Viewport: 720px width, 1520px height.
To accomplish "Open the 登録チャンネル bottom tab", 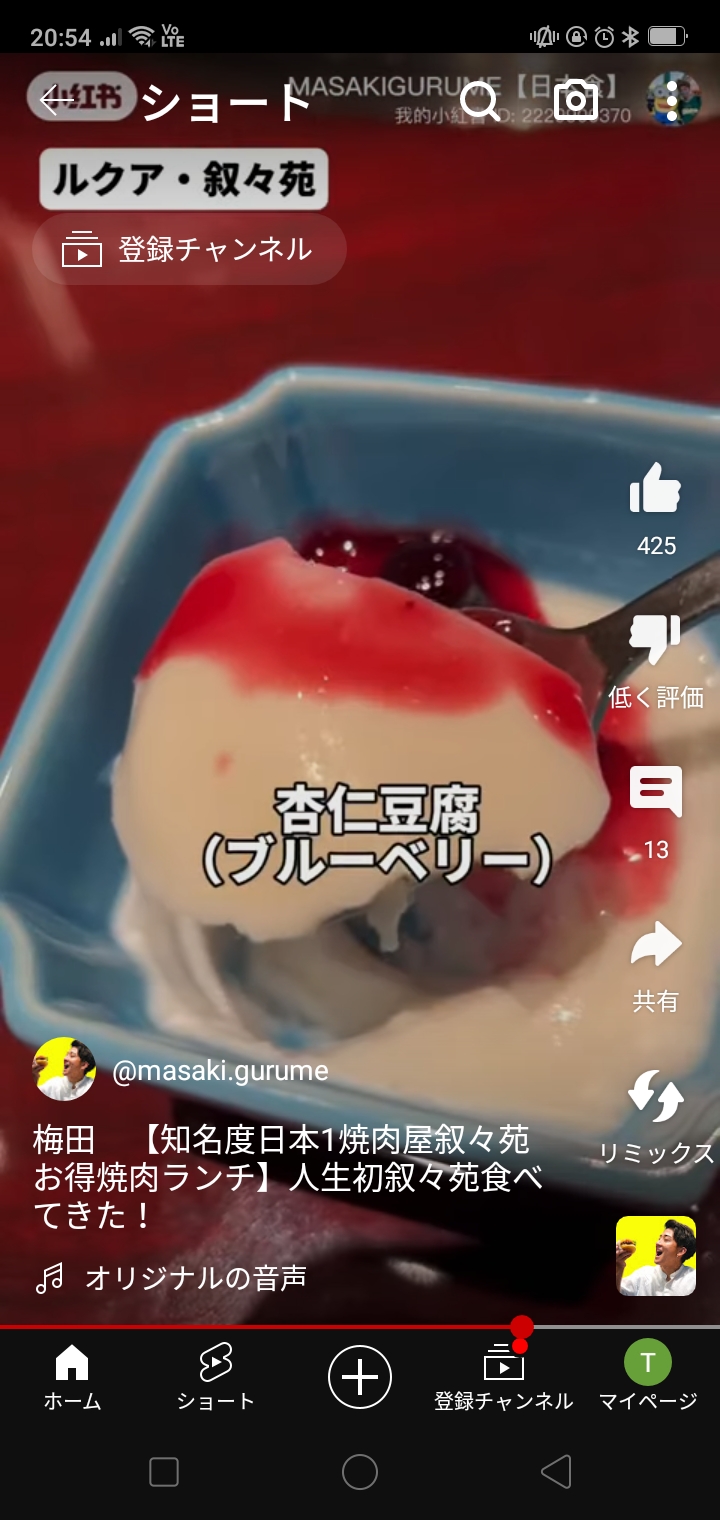I will point(504,1378).
